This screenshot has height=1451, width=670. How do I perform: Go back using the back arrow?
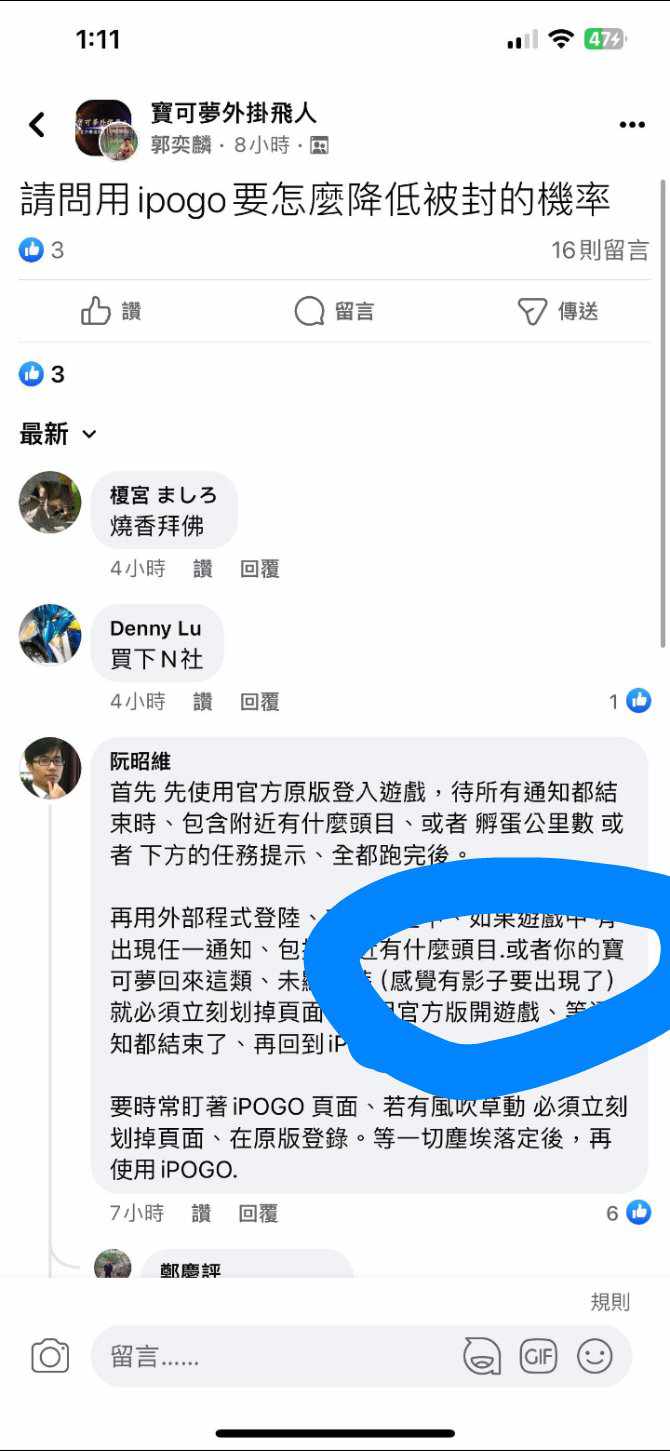point(37,125)
